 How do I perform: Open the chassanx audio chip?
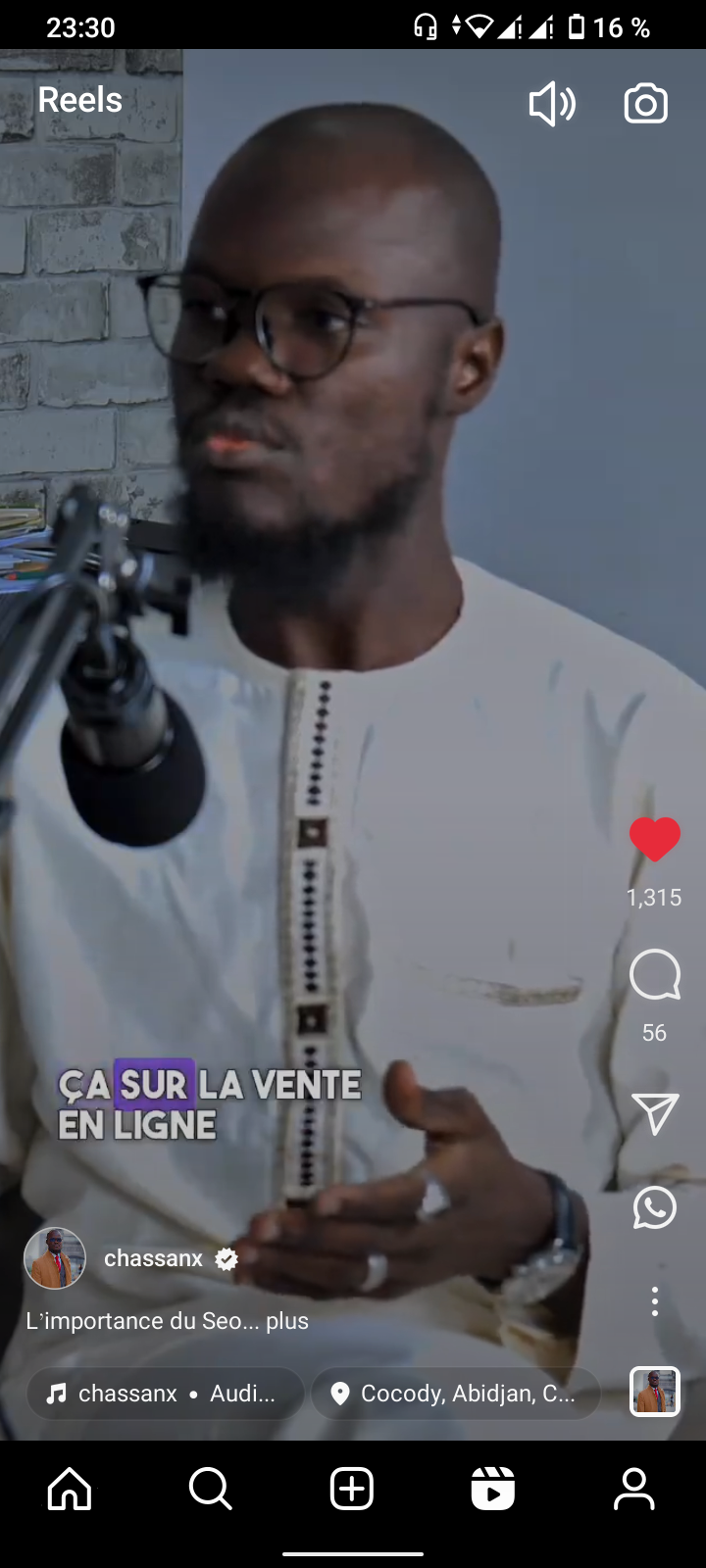[165, 1394]
